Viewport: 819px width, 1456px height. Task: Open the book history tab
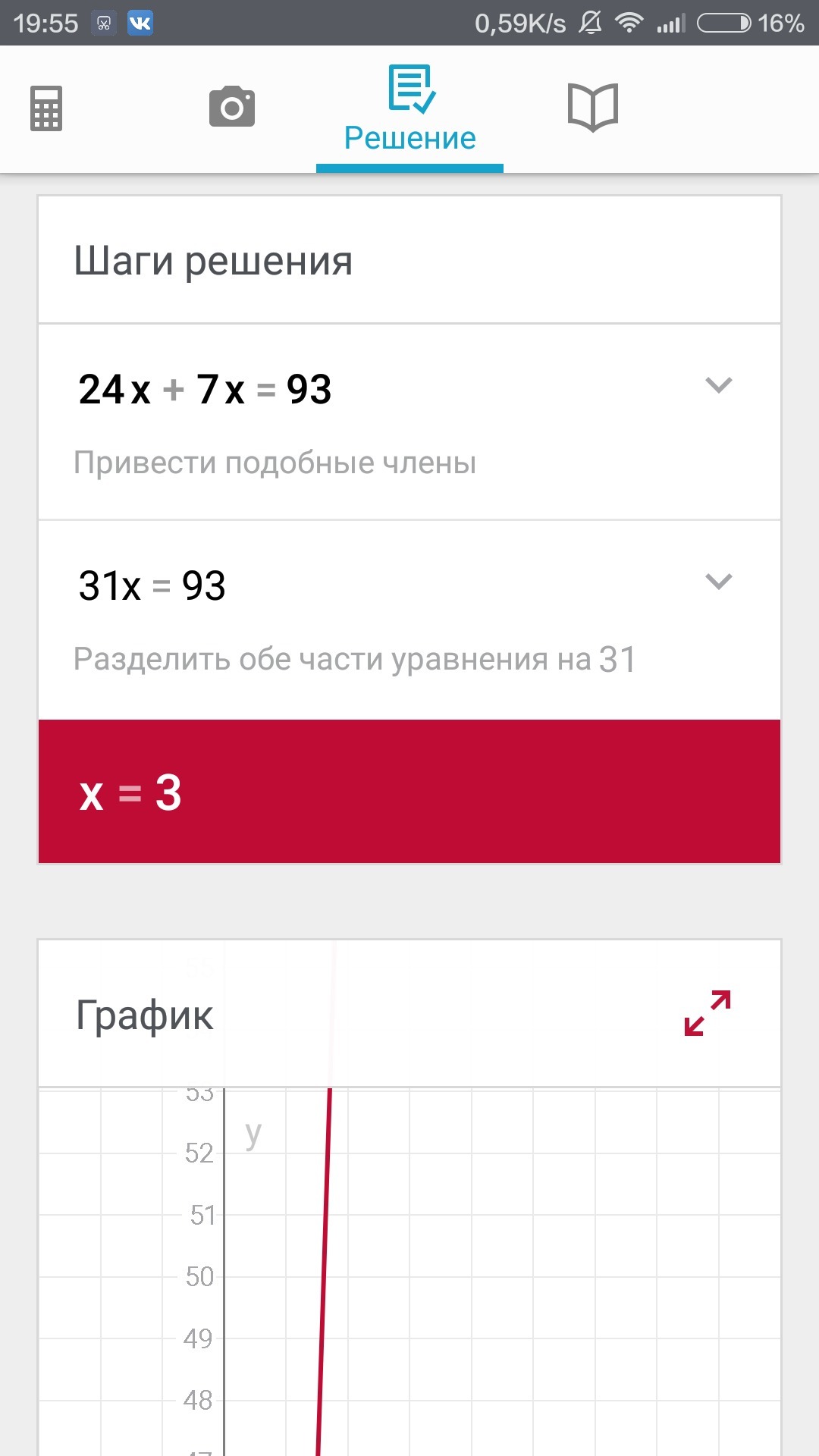[593, 107]
